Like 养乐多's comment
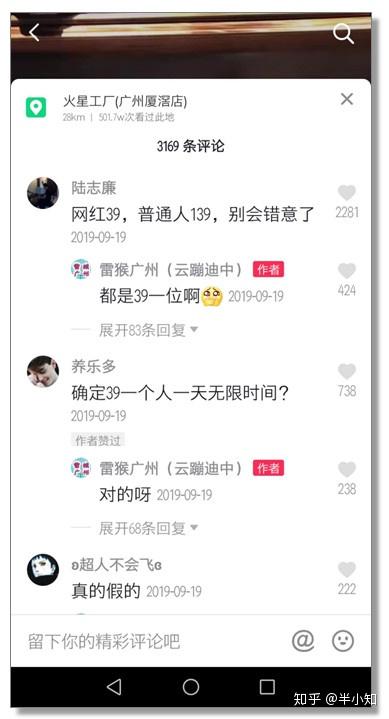This screenshot has width=389, height=719. (x=347, y=371)
